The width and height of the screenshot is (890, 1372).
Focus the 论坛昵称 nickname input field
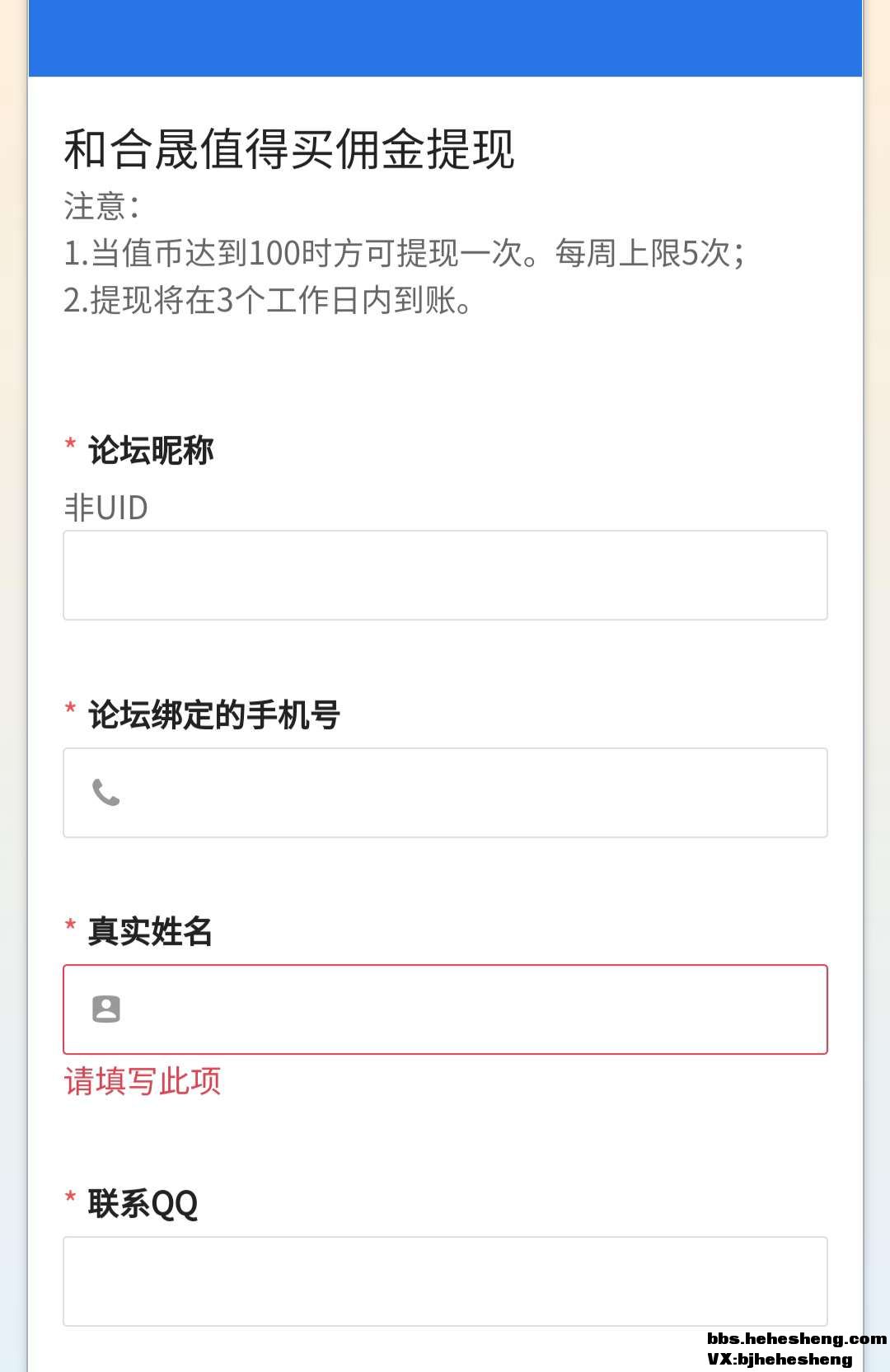[x=445, y=575]
